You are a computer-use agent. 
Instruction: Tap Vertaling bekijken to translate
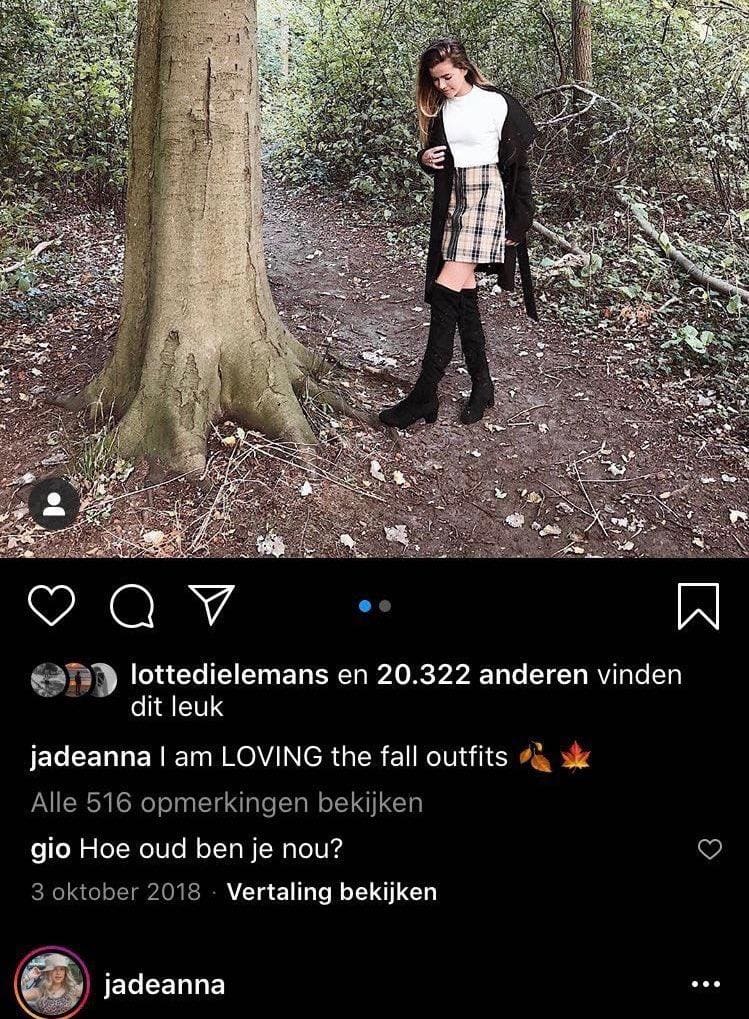[332, 892]
